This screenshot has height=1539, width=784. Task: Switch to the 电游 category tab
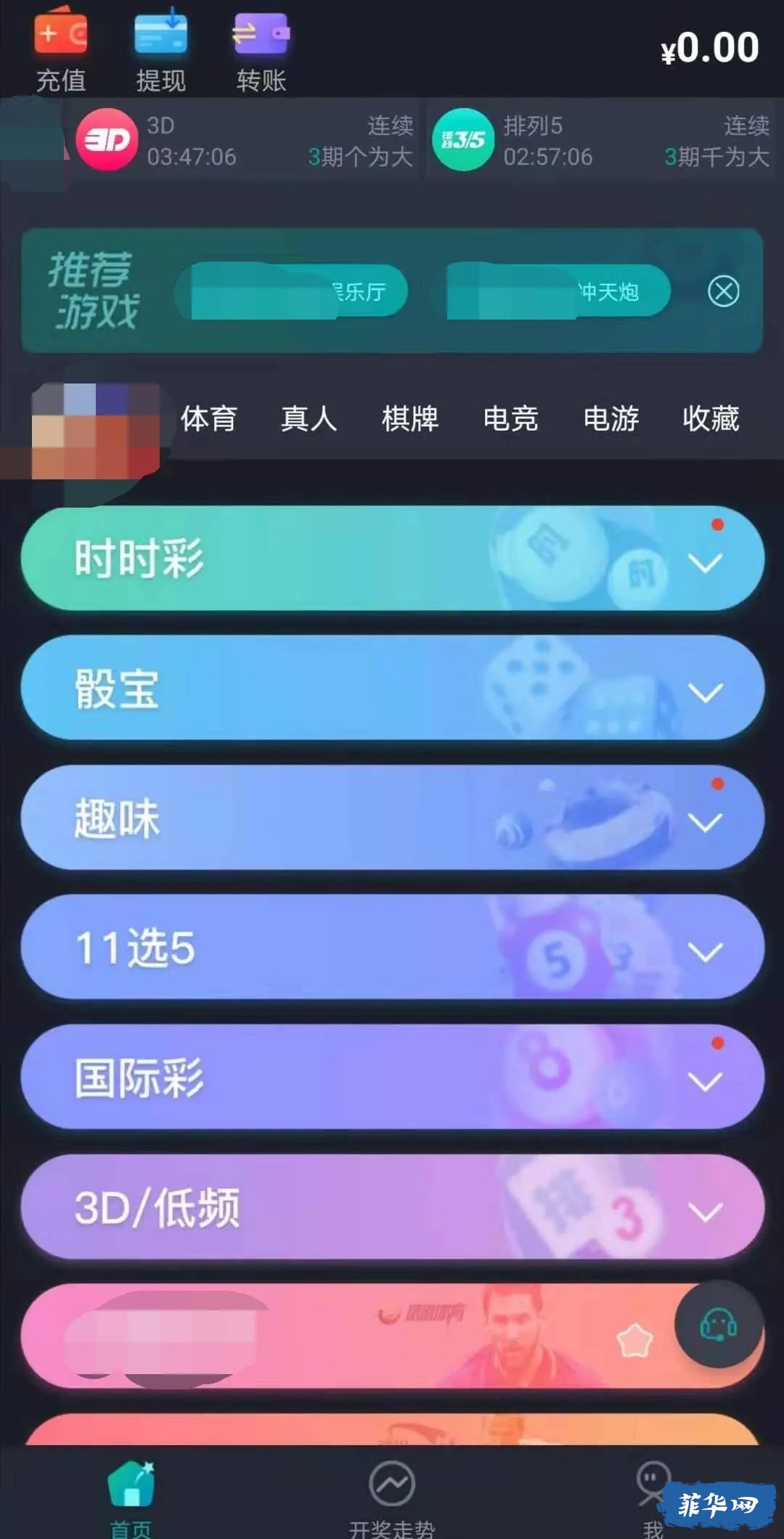click(611, 419)
